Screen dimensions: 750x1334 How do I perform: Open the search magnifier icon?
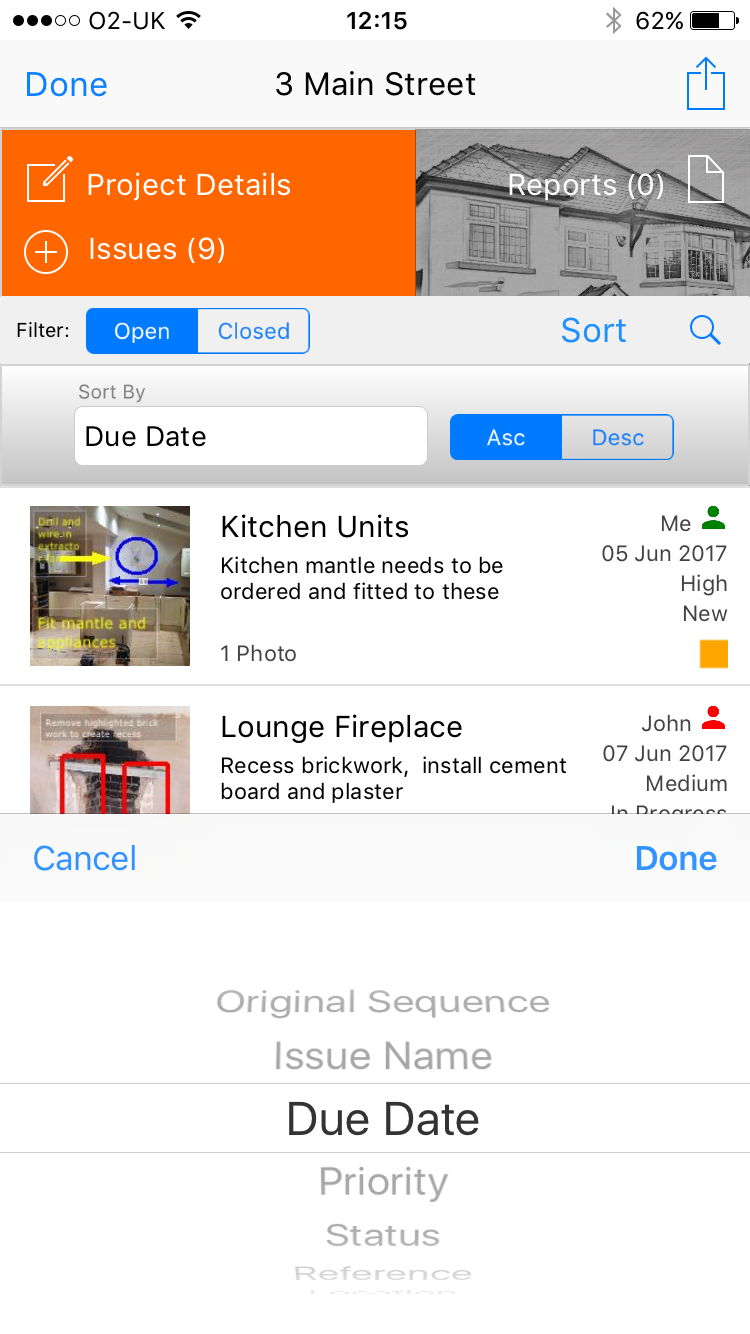point(705,331)
